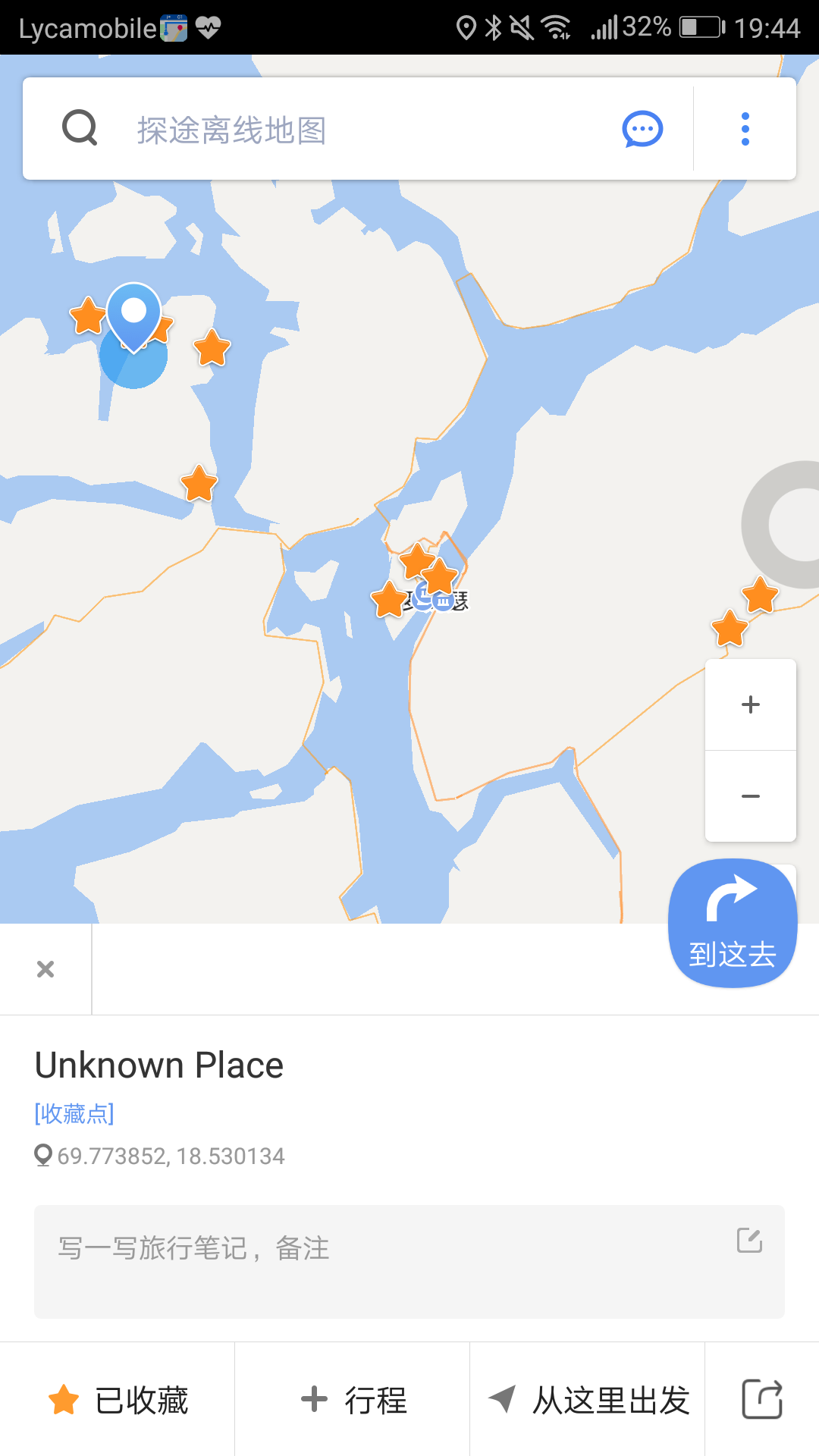Select 从这里出发 as starting point
Screen dimensions: 819x1456
pyautogui.click(x=588, y=1400)
